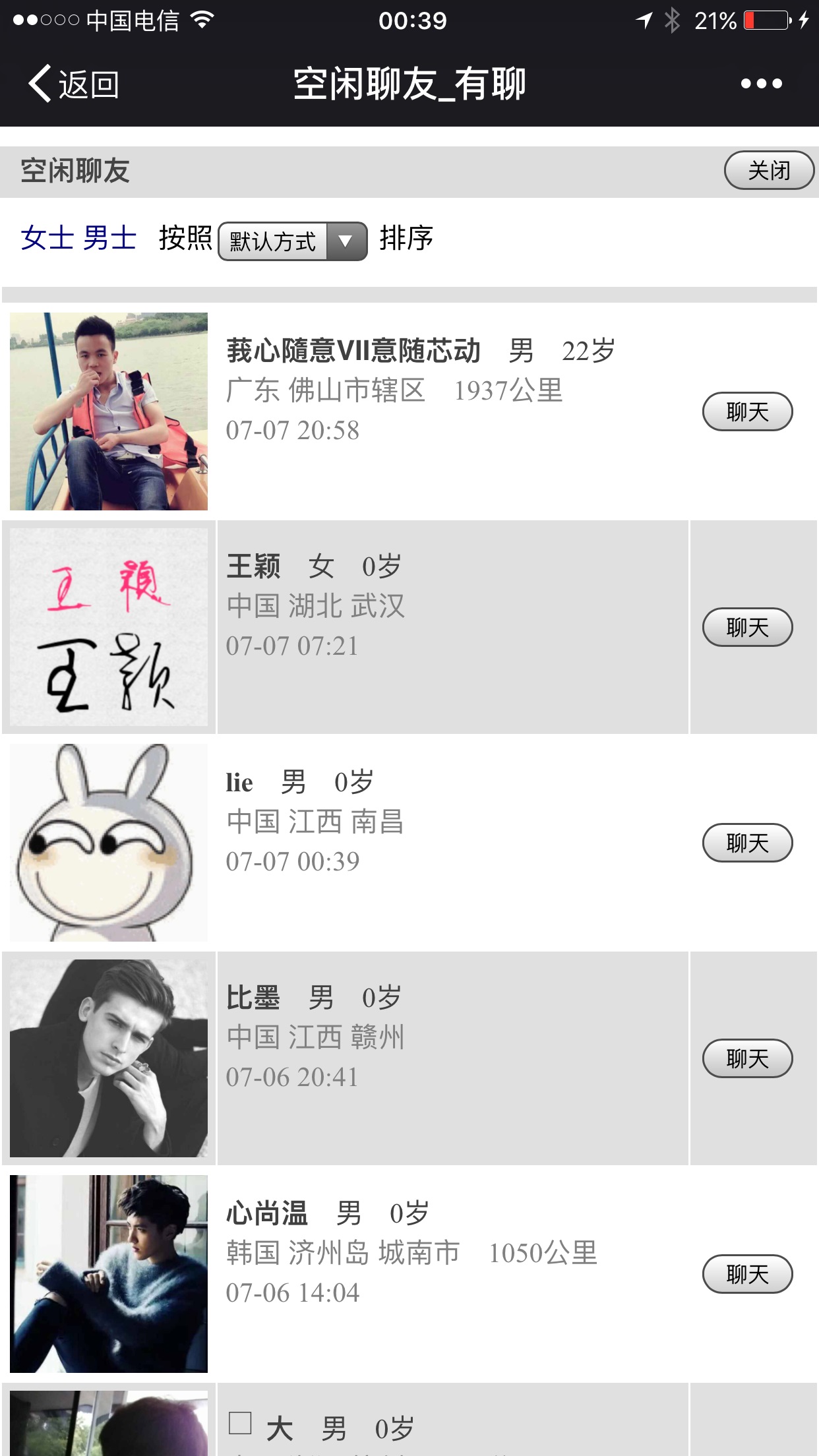The image size is (819, 1456).
Task: Hit the 聊天 button for 比墨
Action: click(747, 1058)
